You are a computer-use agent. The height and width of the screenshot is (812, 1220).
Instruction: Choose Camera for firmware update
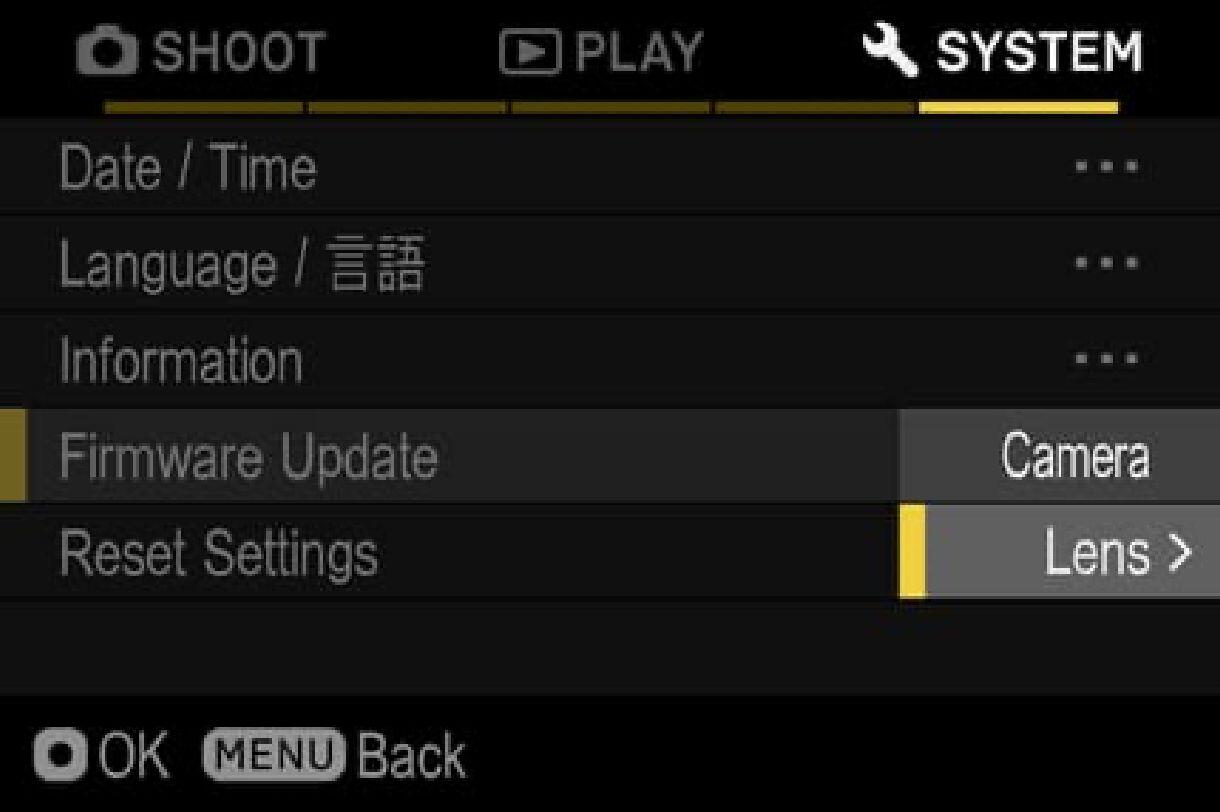coord(1073,457)
